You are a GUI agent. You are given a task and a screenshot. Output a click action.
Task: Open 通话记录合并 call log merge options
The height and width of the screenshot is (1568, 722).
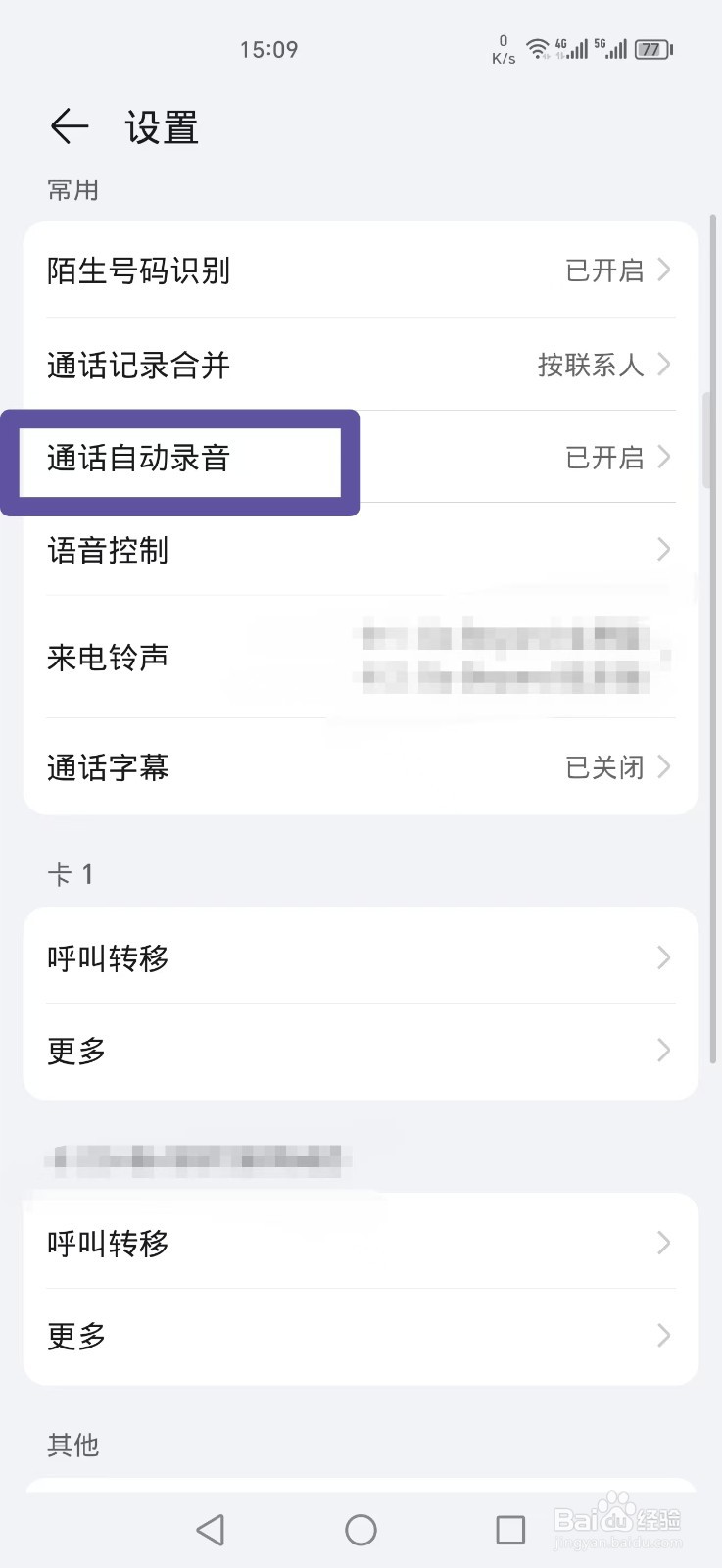361,365
